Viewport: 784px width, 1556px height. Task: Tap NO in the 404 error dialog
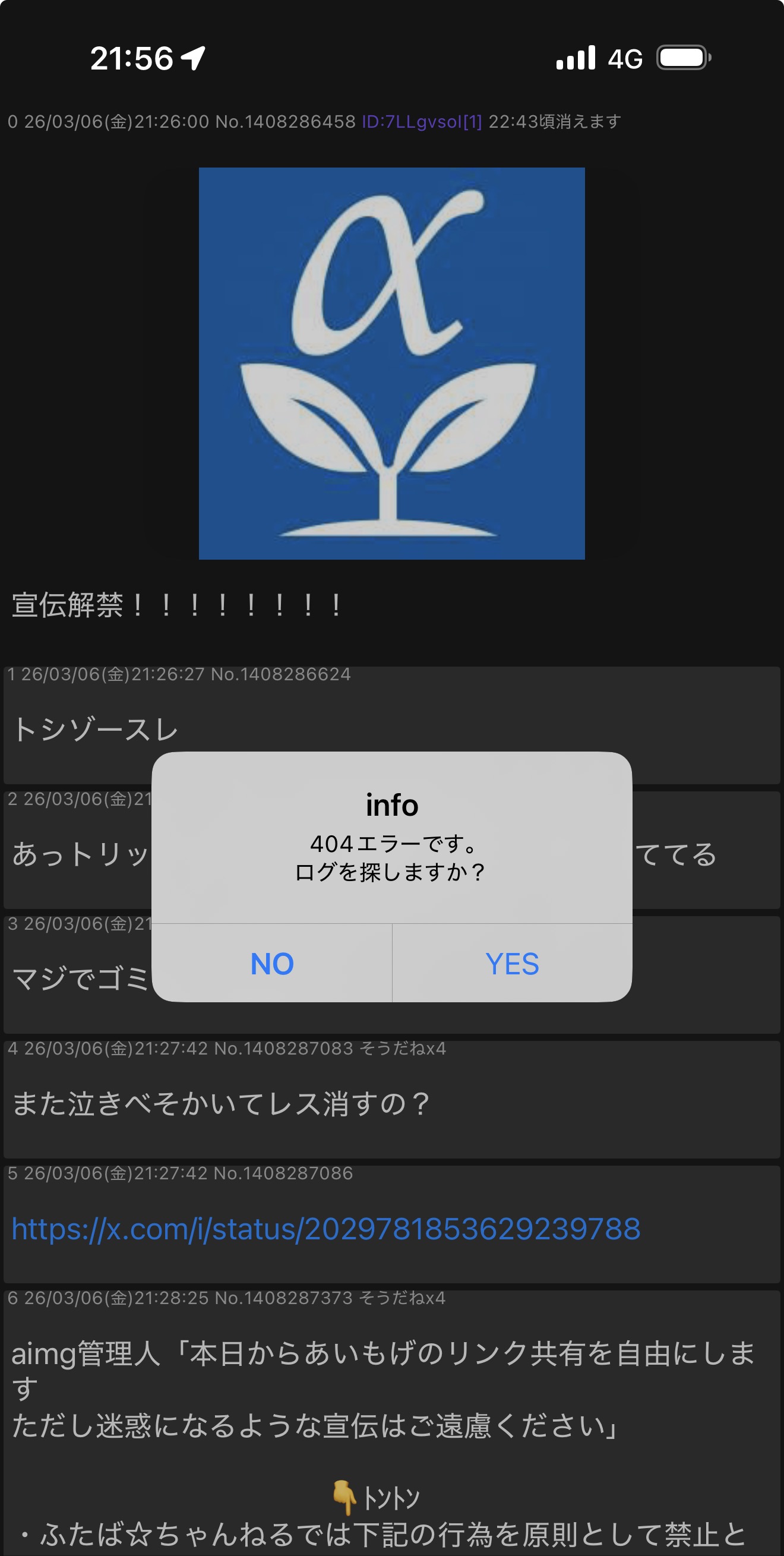click(272, 964)
